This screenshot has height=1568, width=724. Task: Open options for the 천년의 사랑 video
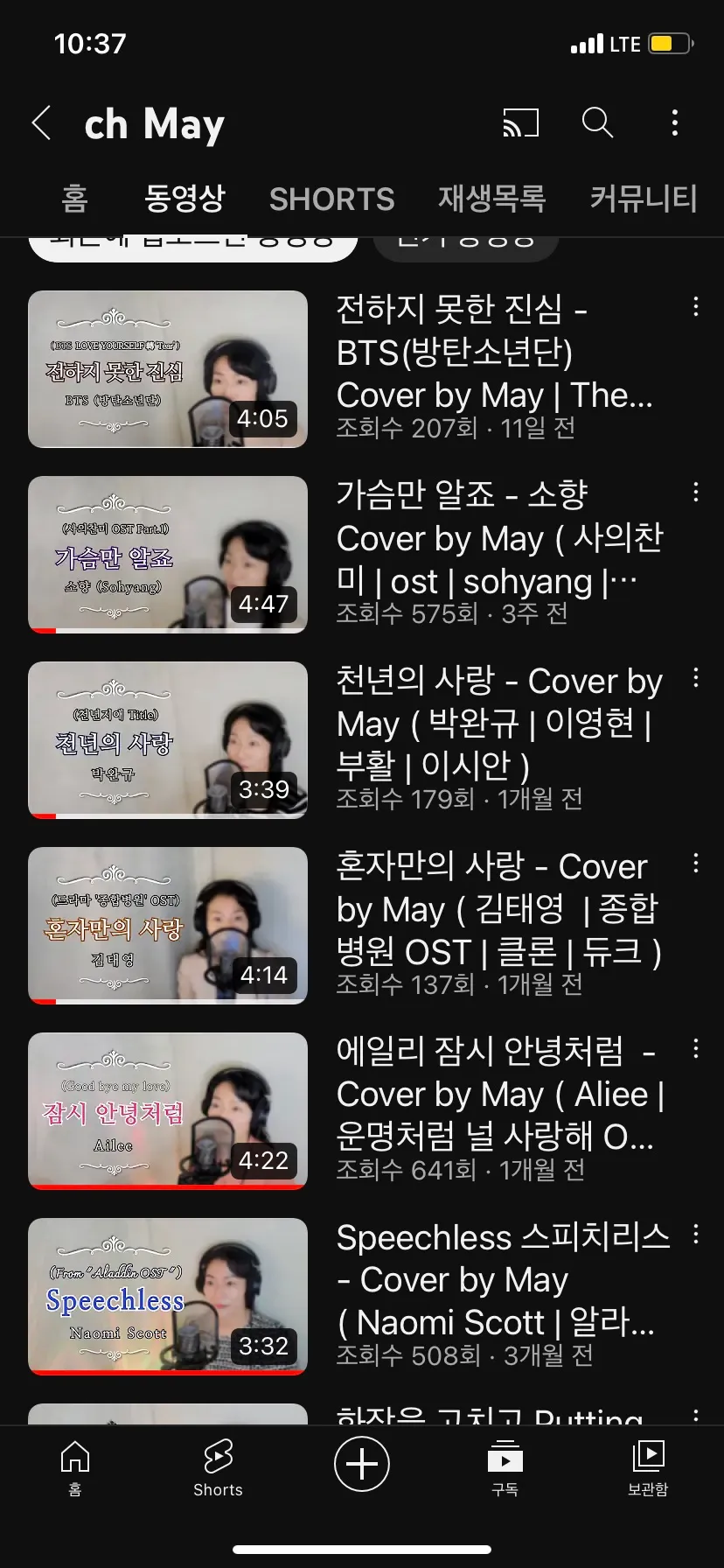[695, 677]
